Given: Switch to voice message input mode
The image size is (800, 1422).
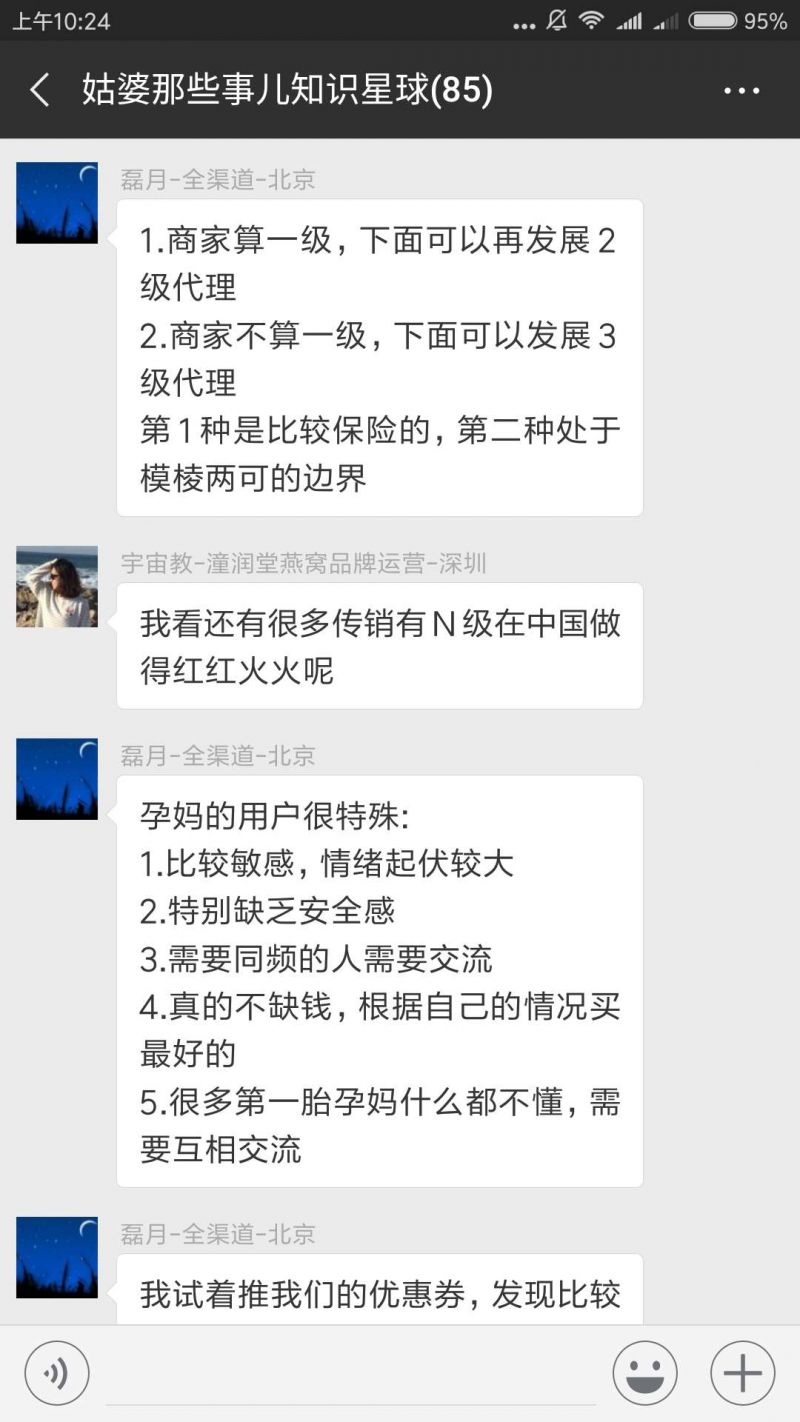Looking at the screenshot, I should pos(57,1372).
